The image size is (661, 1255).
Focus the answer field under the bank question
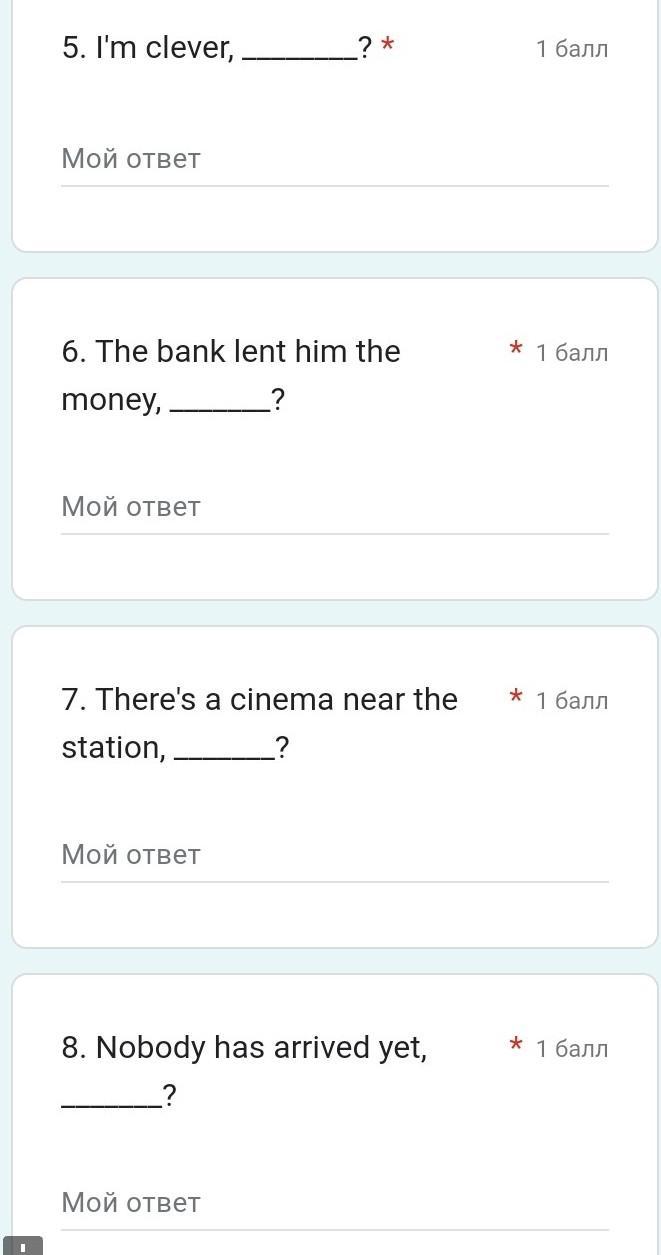point(334,507)
